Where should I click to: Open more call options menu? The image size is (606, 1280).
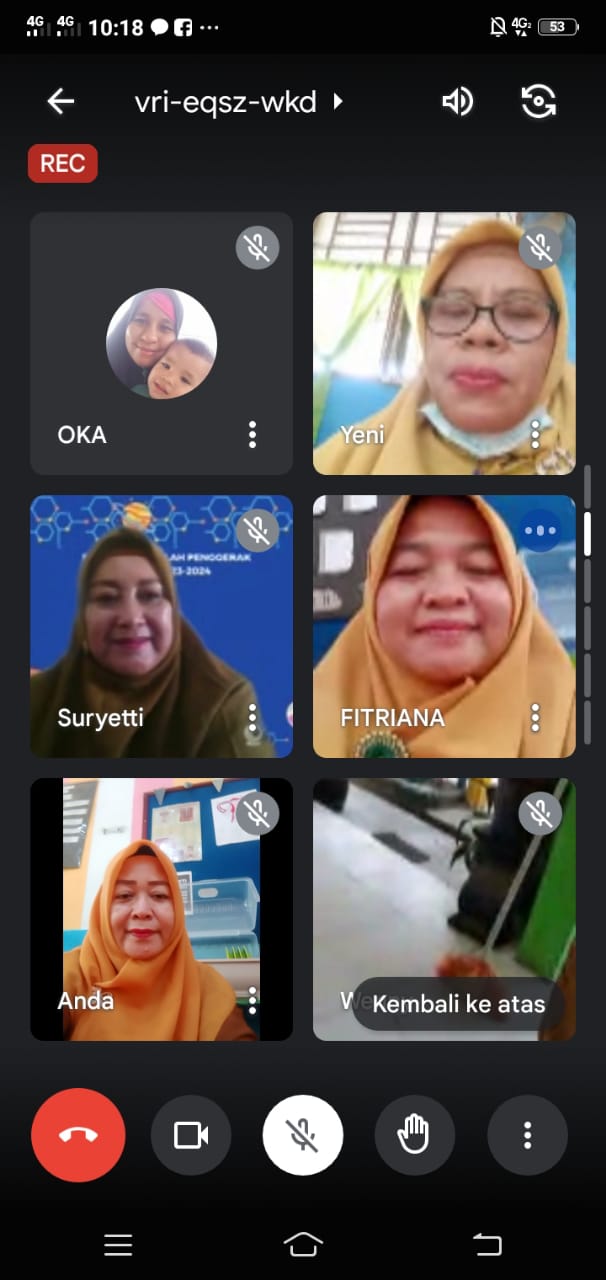[527, 1135]
